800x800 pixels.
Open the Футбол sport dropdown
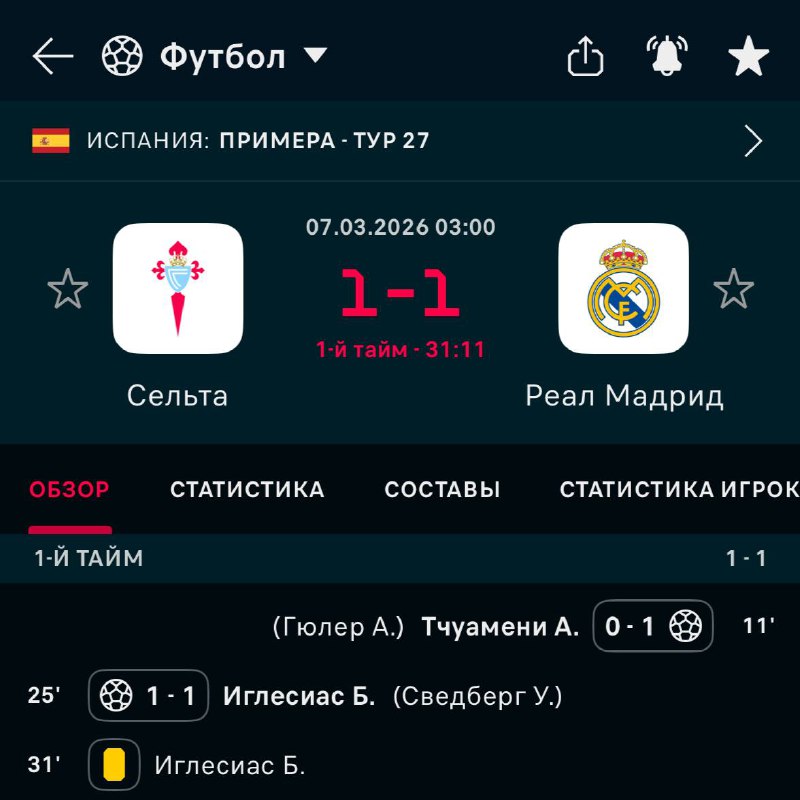[x=215, y=57]
